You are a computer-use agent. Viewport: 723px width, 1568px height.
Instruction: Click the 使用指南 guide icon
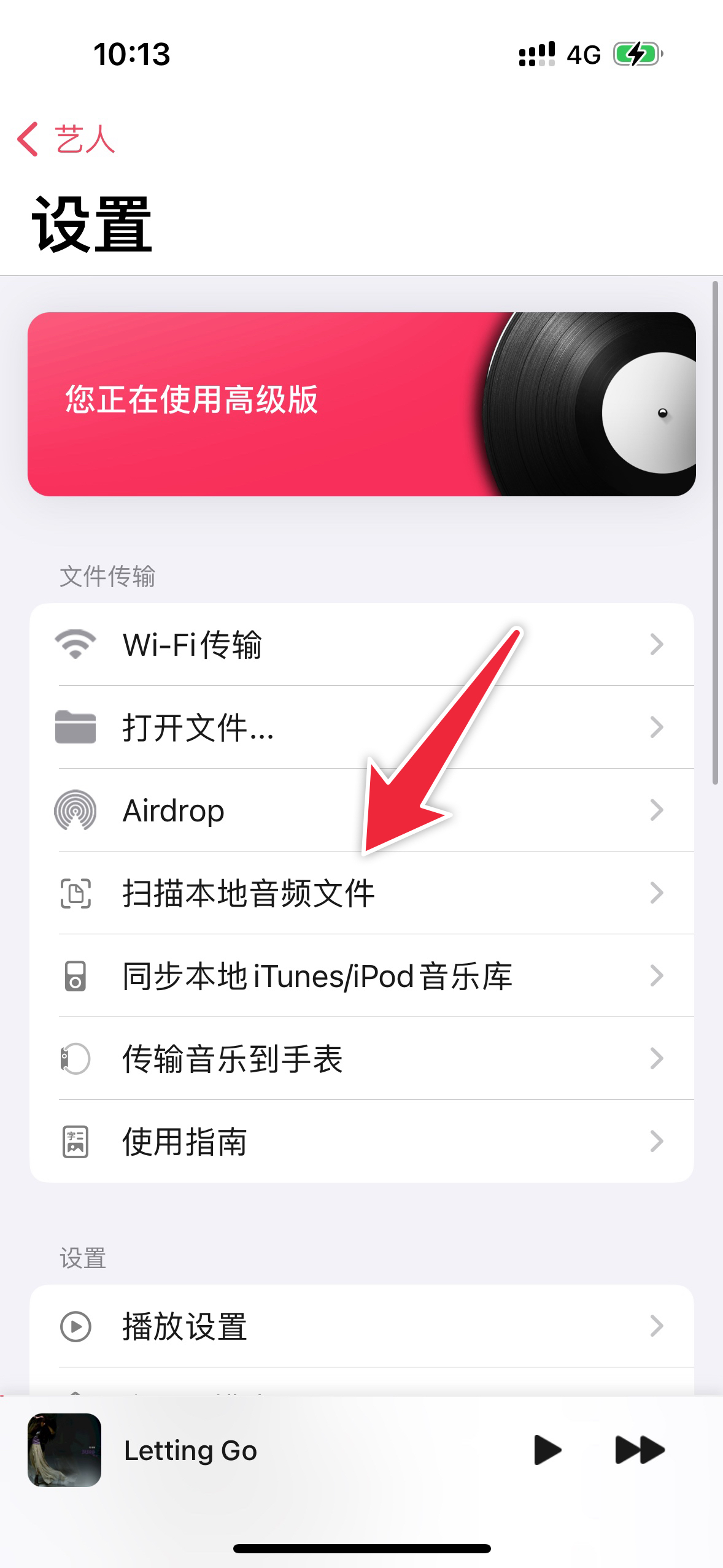[x=76, y=1141]
